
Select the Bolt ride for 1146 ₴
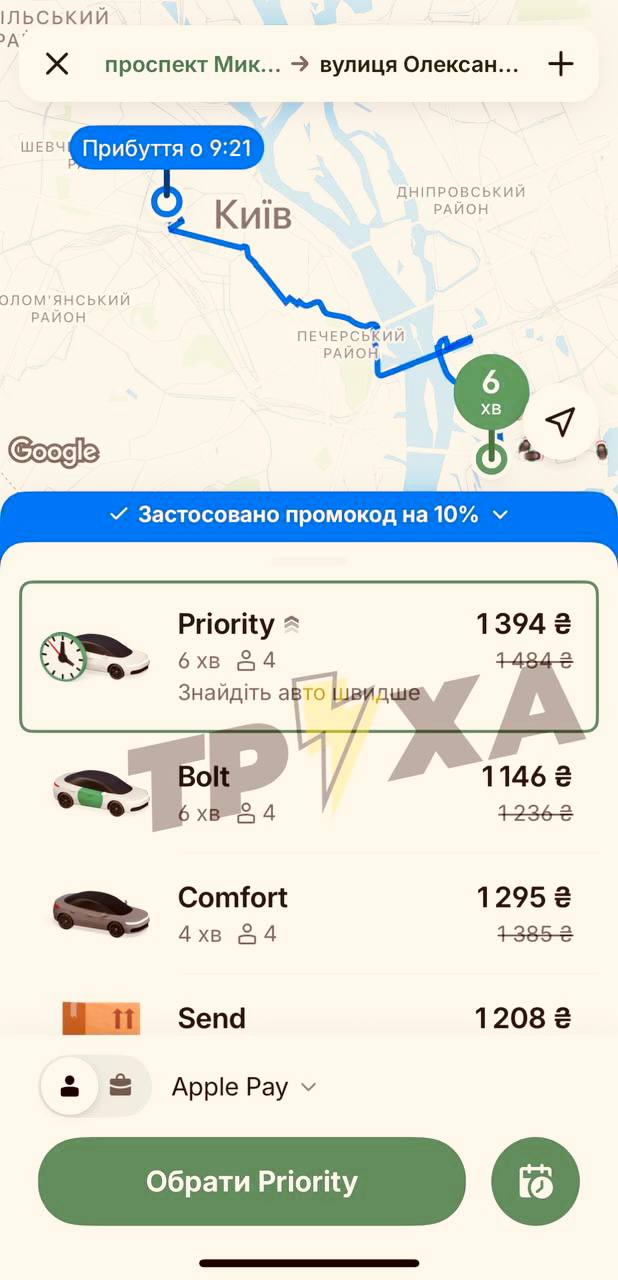309,793
